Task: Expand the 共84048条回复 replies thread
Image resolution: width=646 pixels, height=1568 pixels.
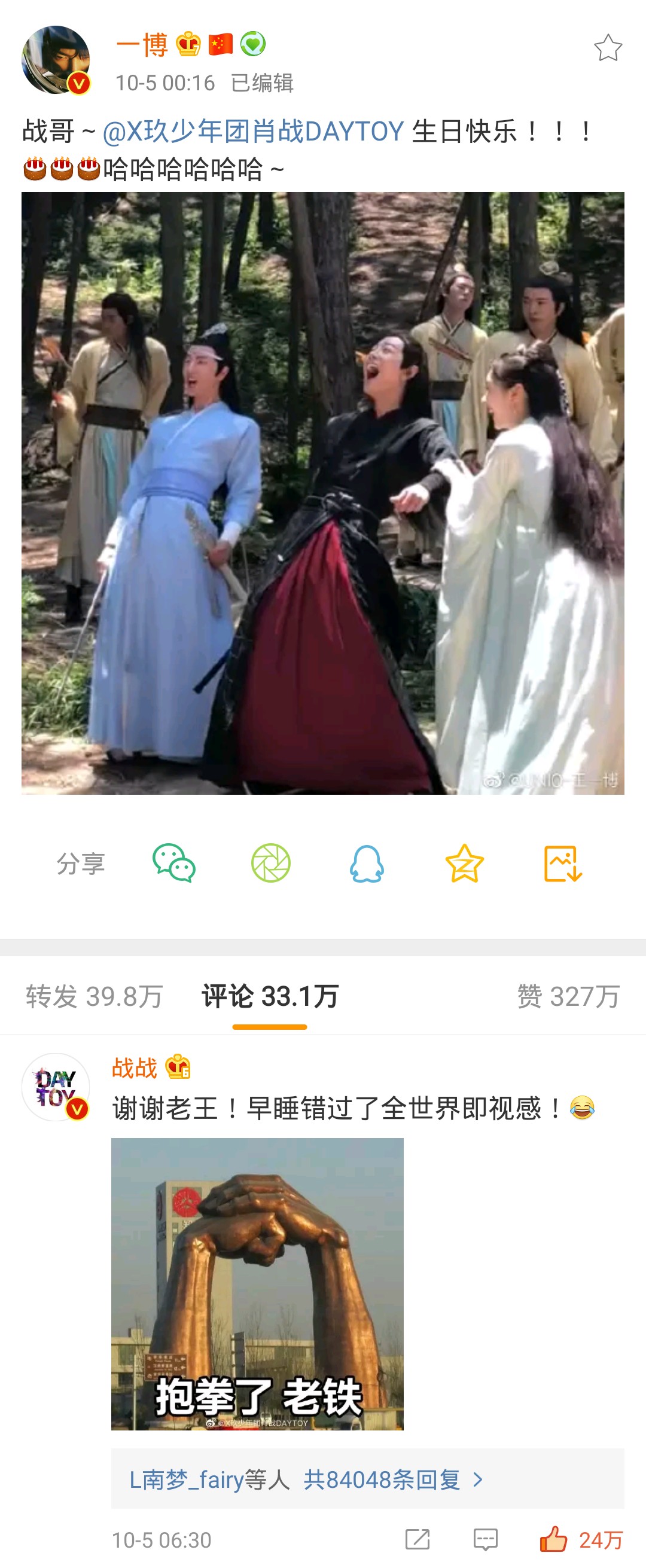Action: tap(367, 1479)
